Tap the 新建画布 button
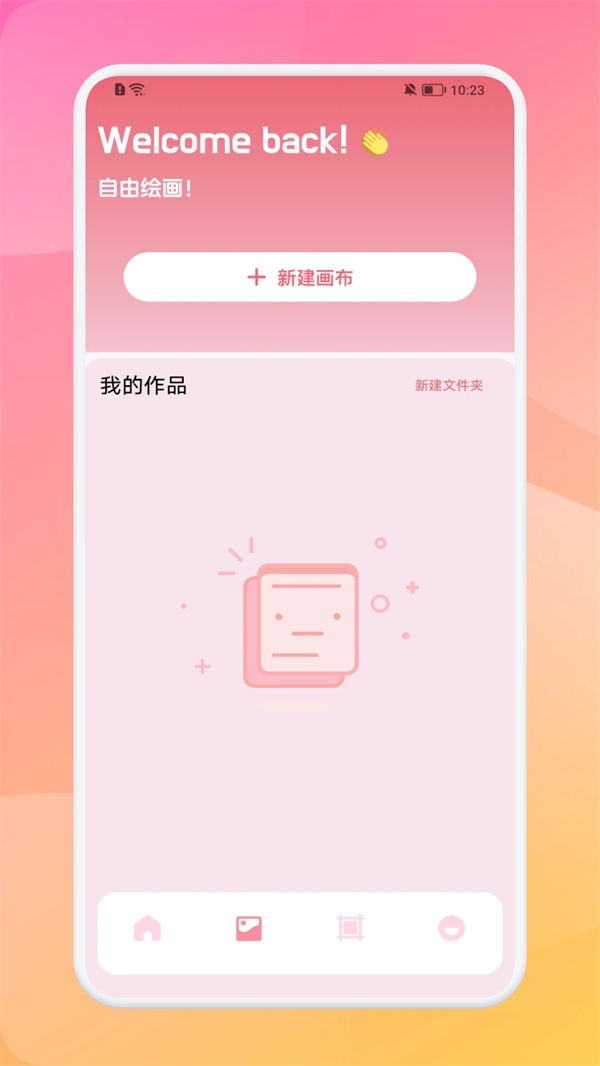Image resolution: width=600 pixels, height=1066 pixels. (299, 277)
